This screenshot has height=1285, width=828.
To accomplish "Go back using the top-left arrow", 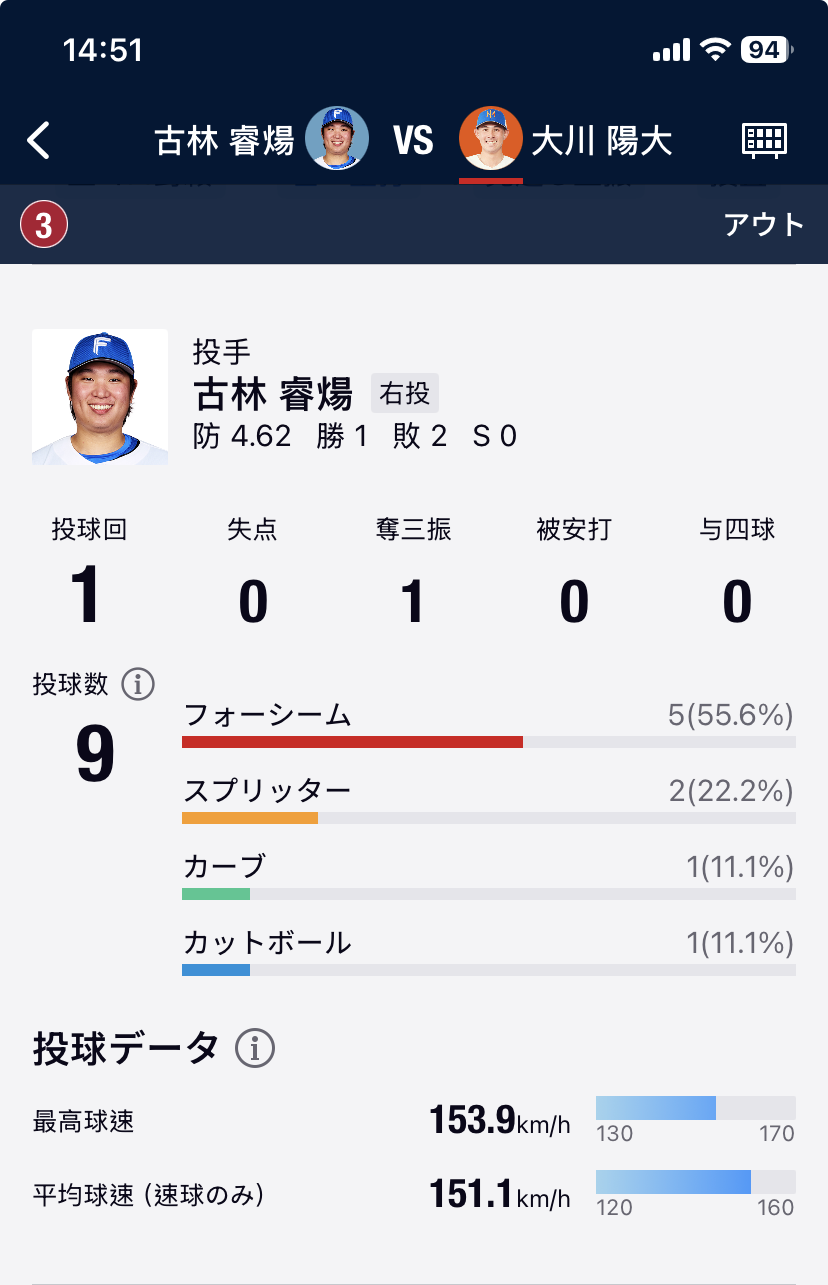I will pyautogui.click(x=38, y=141).
